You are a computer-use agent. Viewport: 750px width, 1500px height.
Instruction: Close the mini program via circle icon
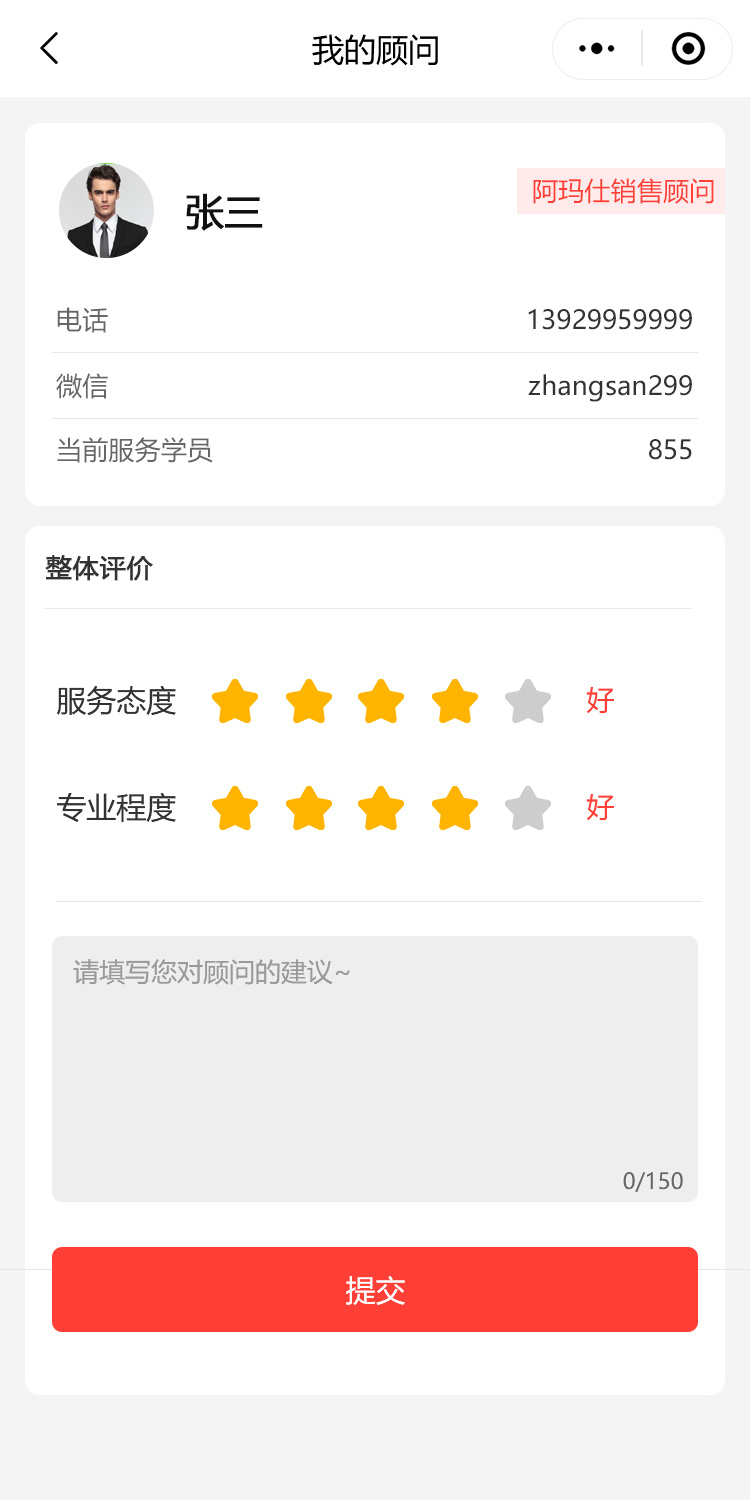pyautogui.click(x=688, y=48)
